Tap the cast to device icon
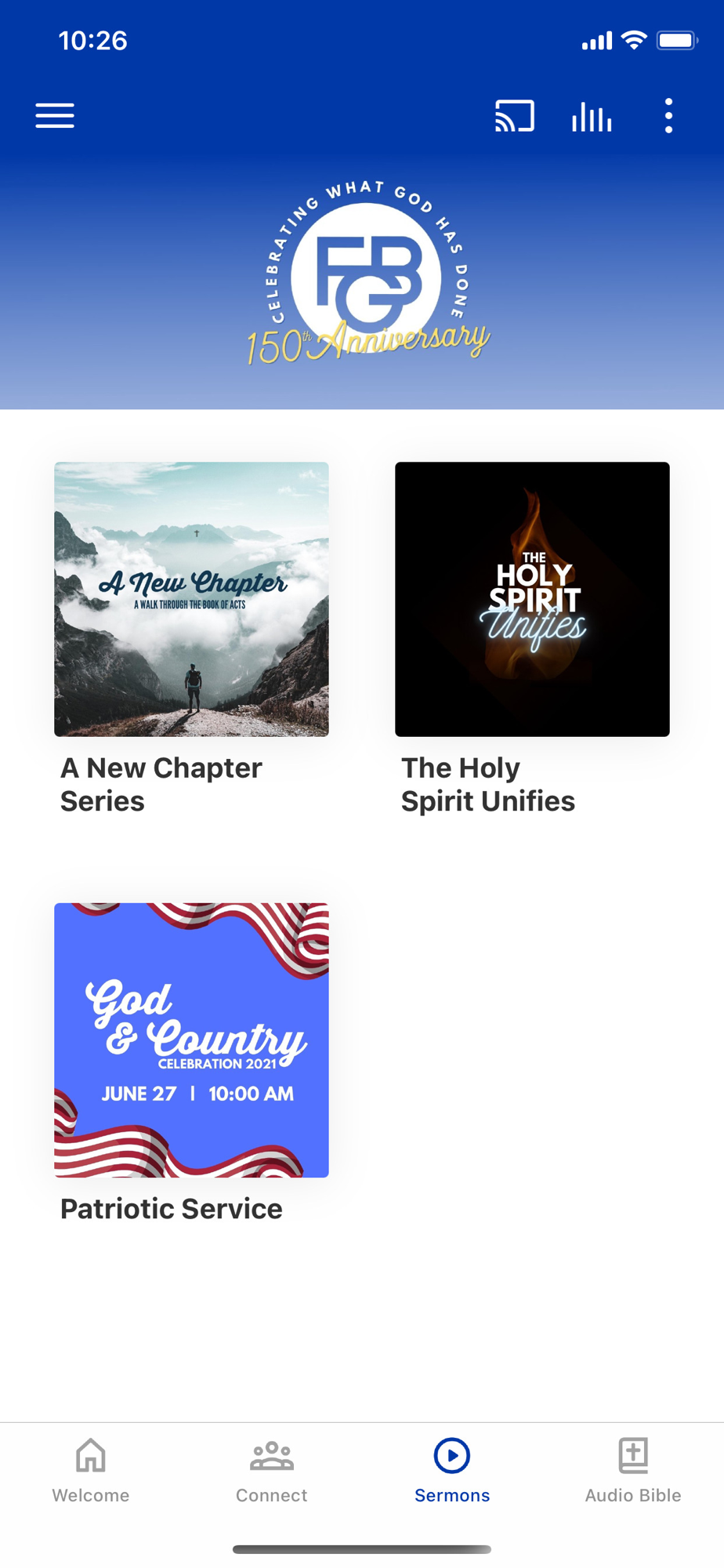This screenshot has width=724, height=1568. (514, 116)
